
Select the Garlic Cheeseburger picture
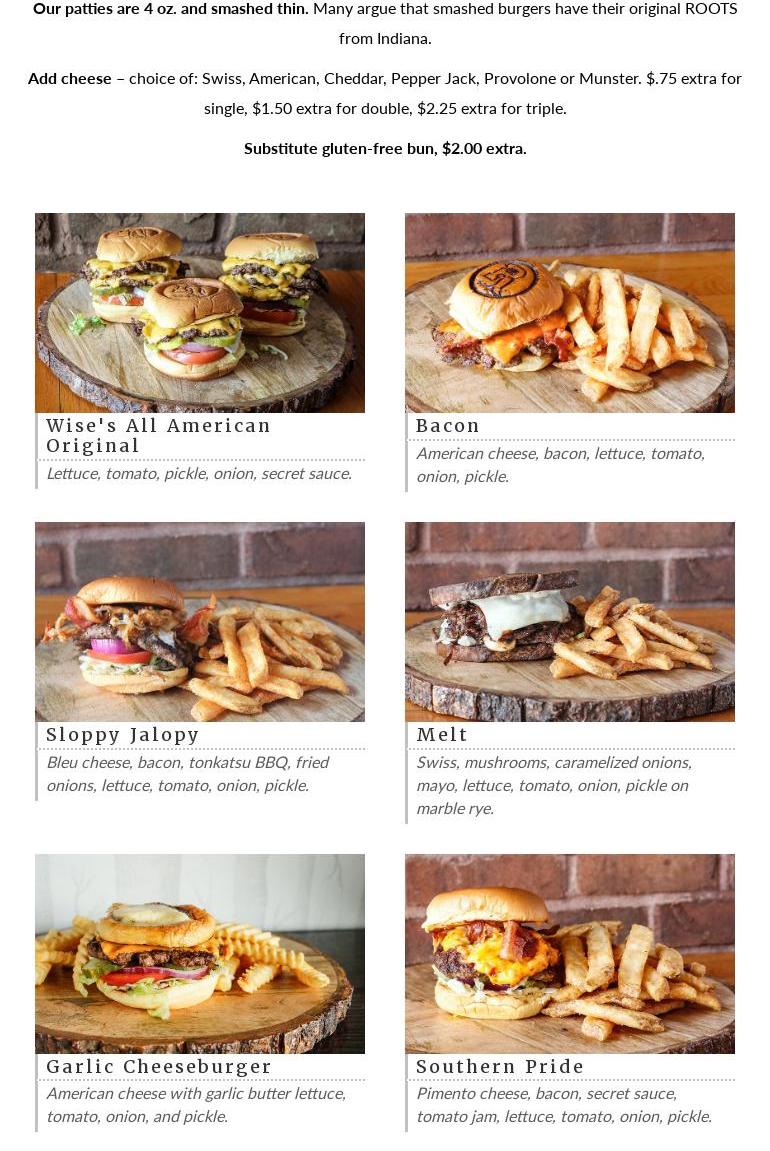click(x=200, y=953)
